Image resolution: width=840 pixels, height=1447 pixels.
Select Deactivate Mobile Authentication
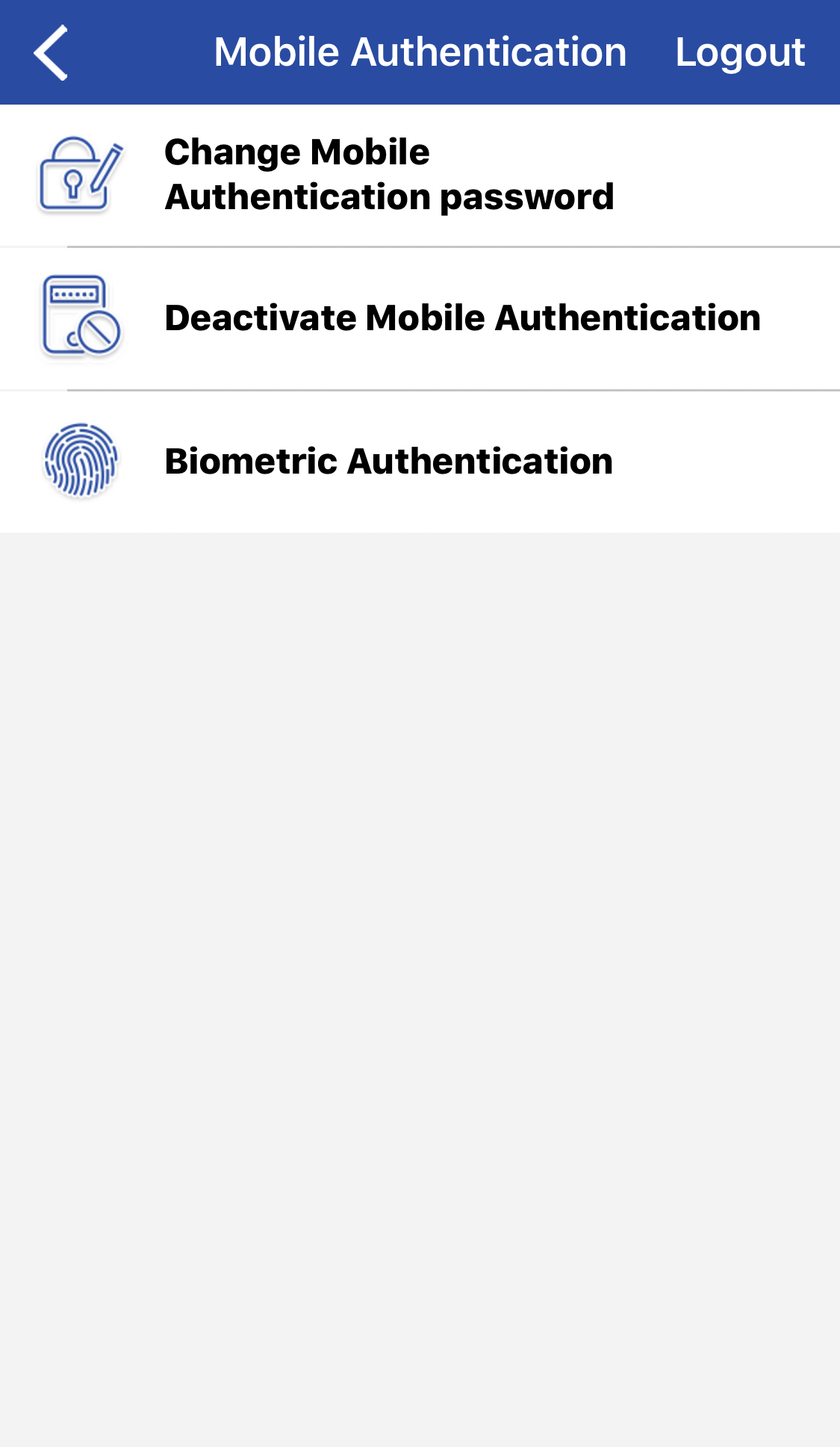(x=461, y=318)
